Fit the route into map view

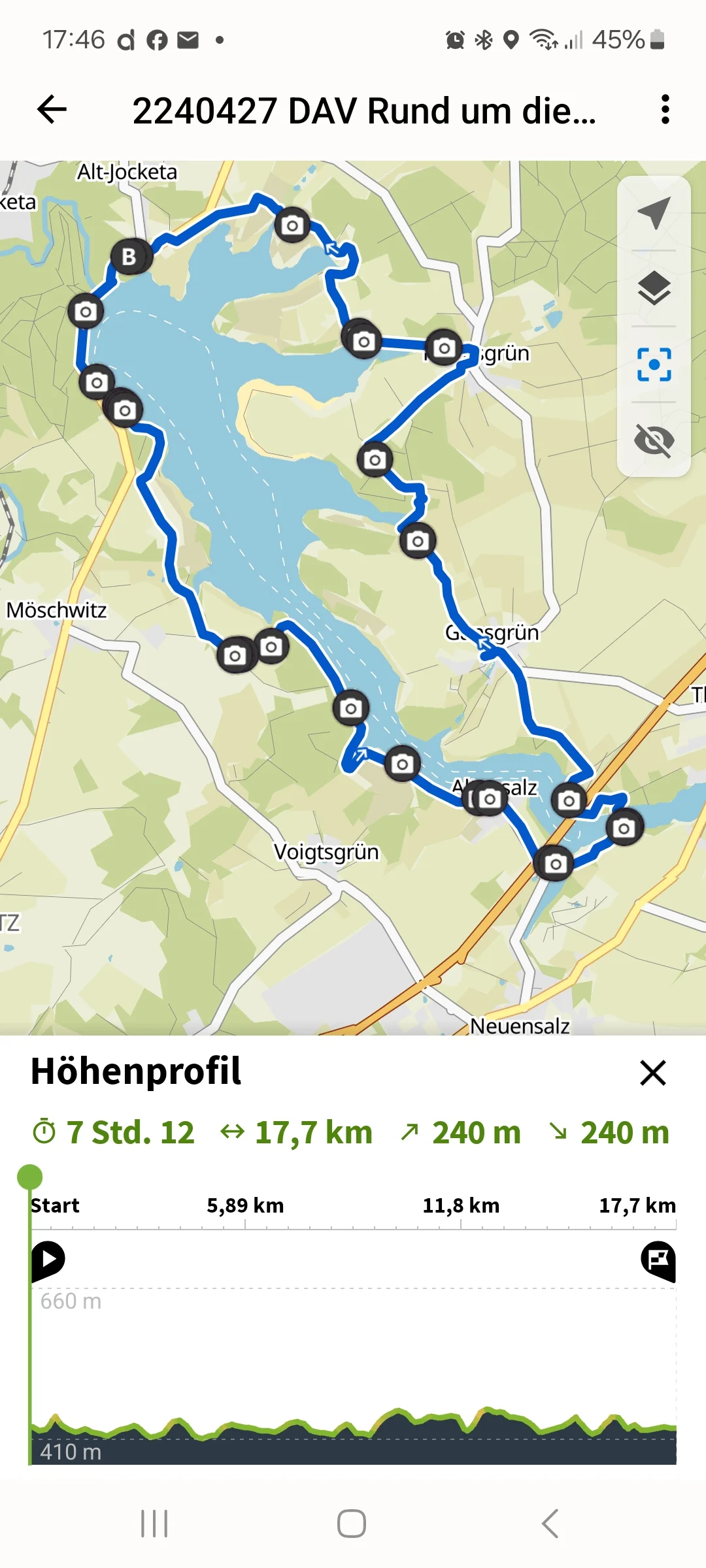click(x=654, y=364)
